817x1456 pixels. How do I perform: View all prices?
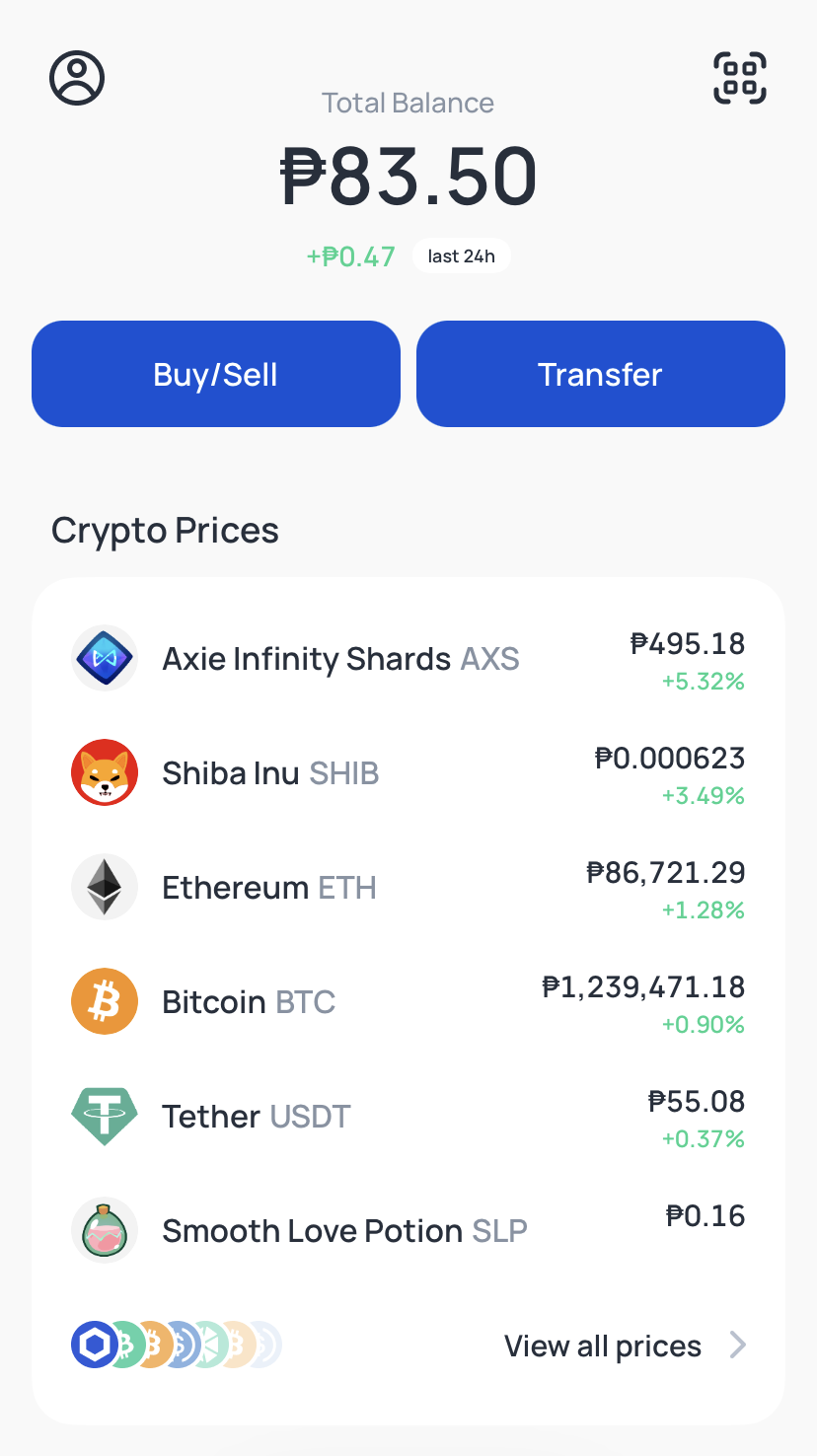coord(624,1346)
